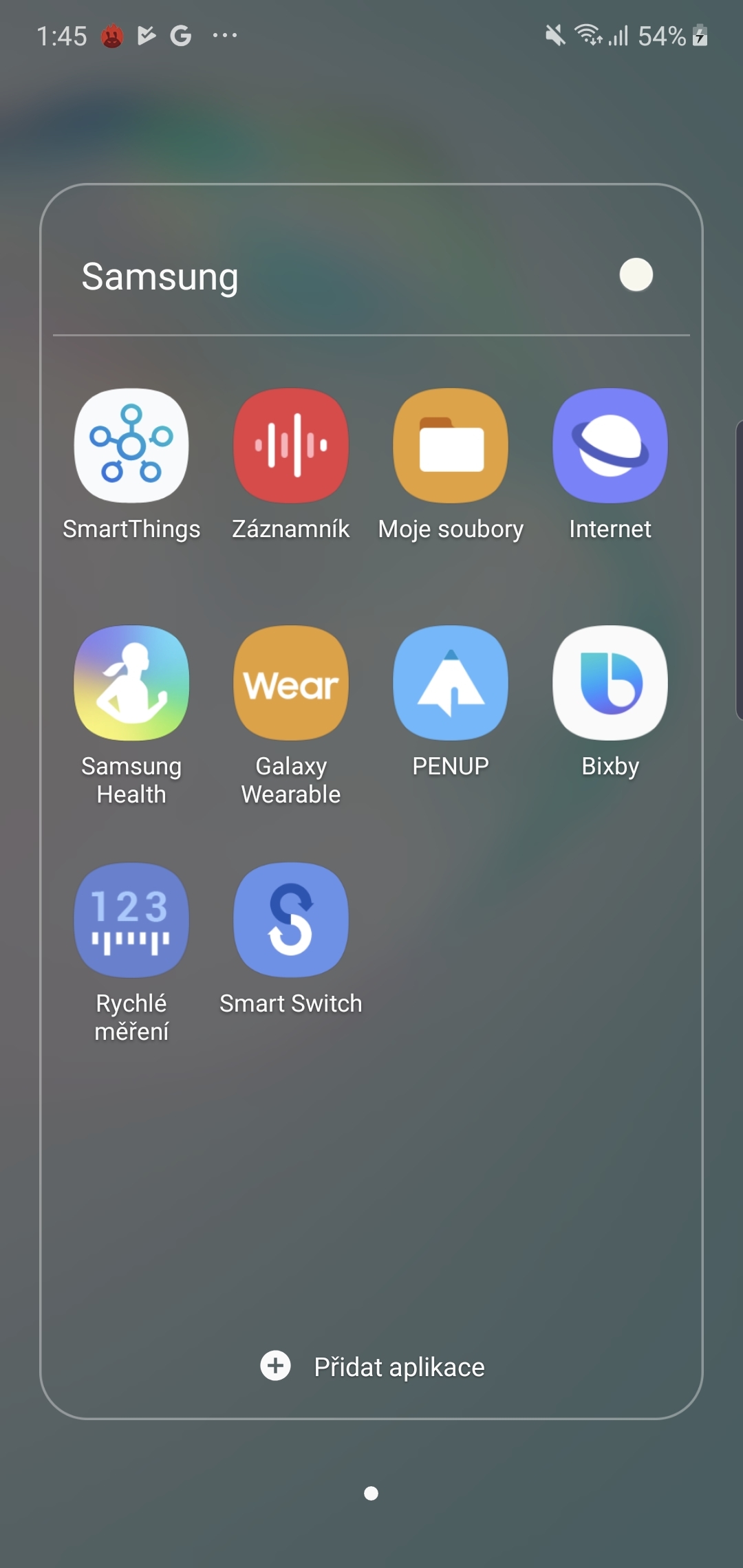The width and height of the screenshot is (743, 1568).
Task: Start Bixby assistant
Action: tap(610, 682)
